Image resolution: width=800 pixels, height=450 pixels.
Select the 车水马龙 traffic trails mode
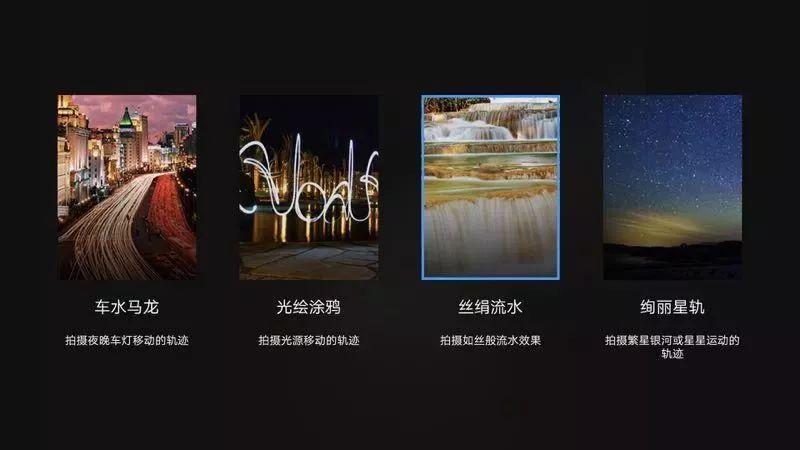(x=127, y=187)
